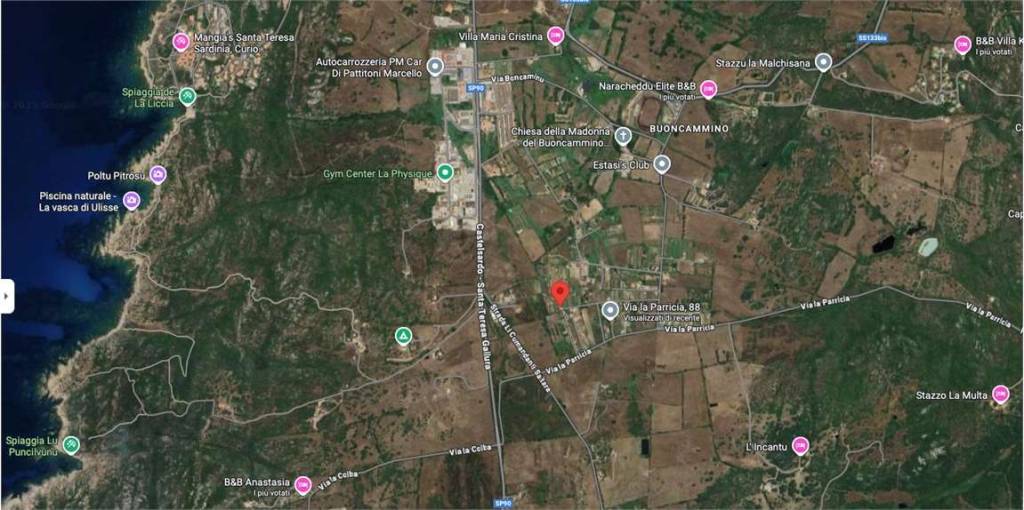Select Piscina naturale La vasca di Ulisse
This screenshot has width=1024, height=510.
pyautogui.click(x=131, y=201)
